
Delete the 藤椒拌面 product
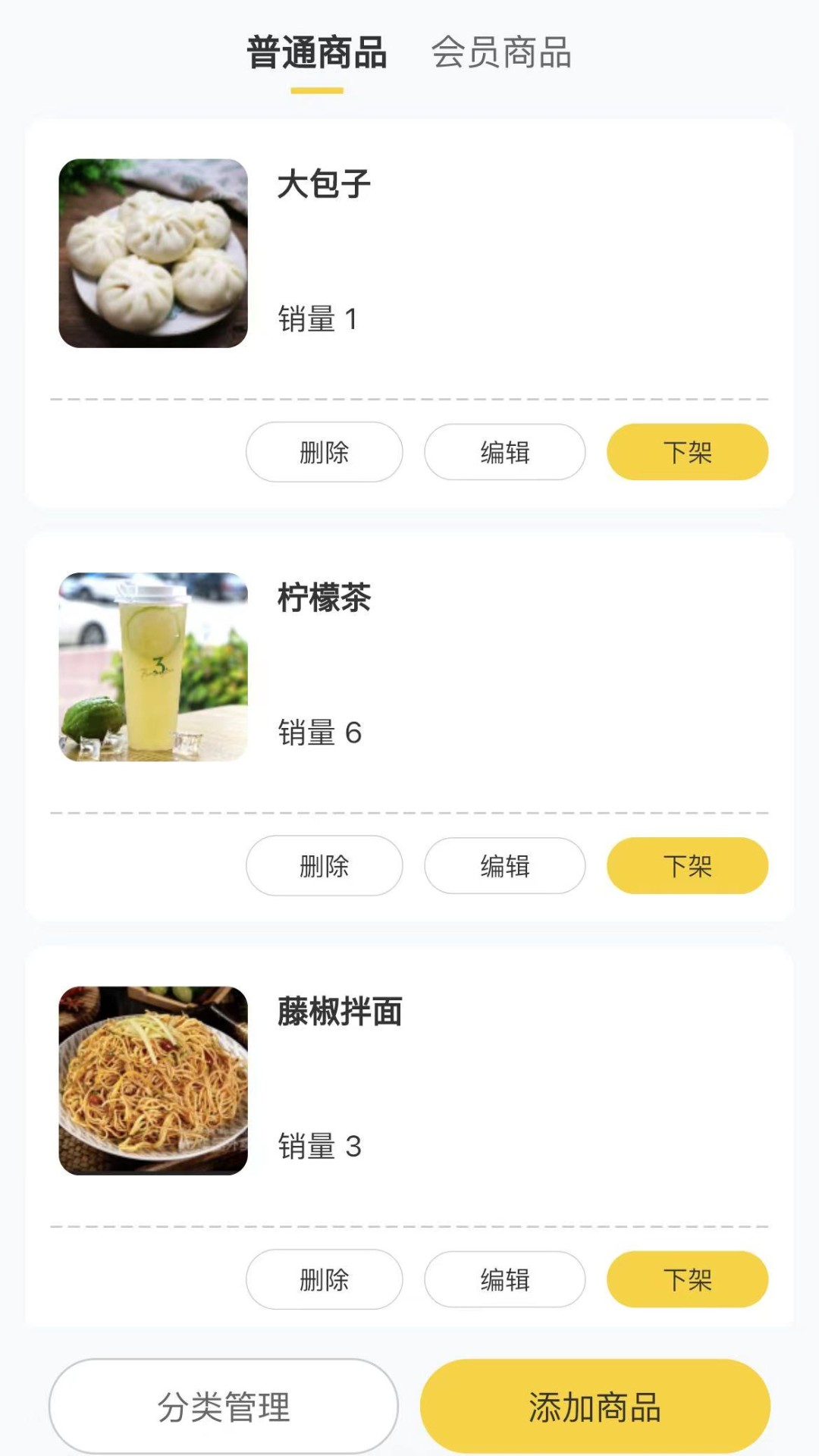[x=324, y=1279]
